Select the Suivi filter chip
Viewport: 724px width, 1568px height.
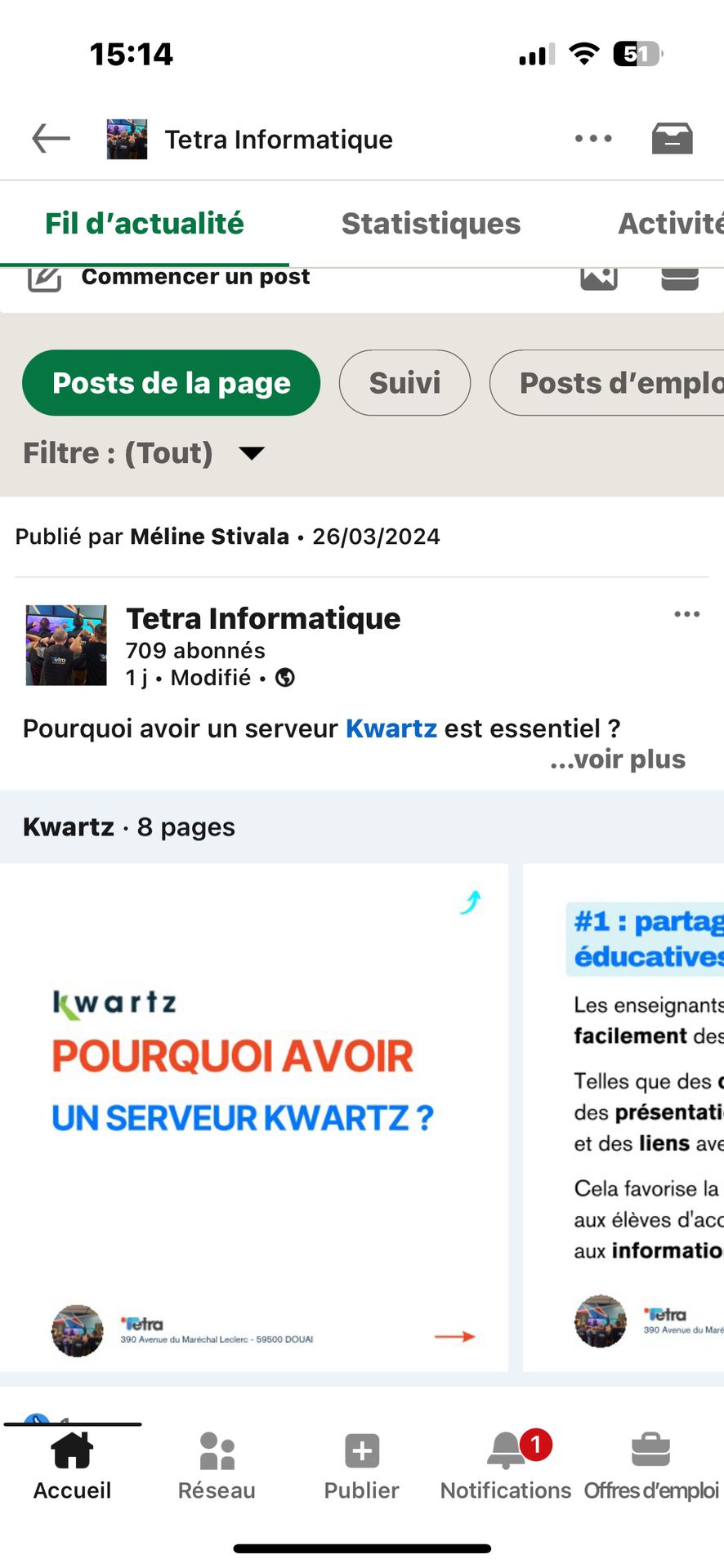[x=404, y=383]
